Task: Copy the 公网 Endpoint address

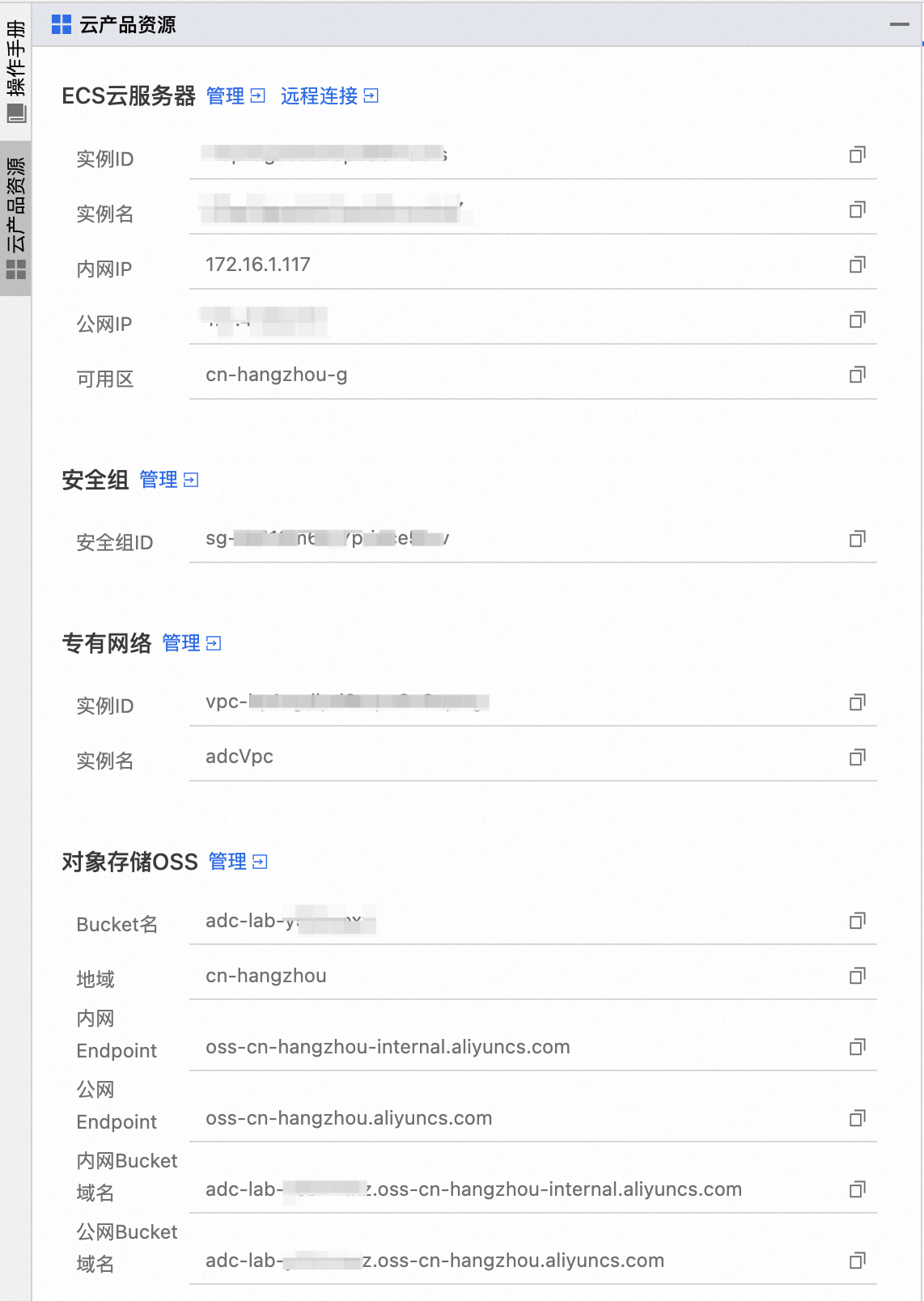Action: coord(858,1118)
